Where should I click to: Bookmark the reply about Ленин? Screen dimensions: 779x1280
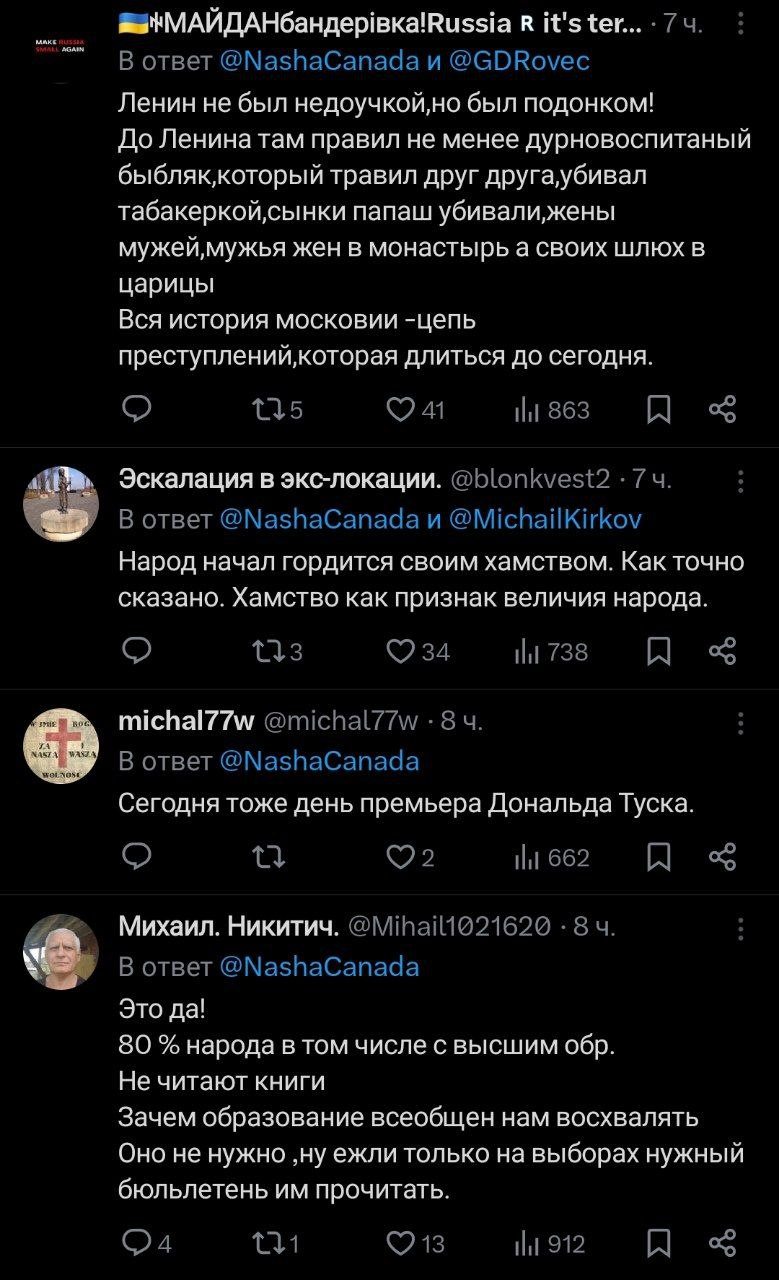tap(659, 409)
